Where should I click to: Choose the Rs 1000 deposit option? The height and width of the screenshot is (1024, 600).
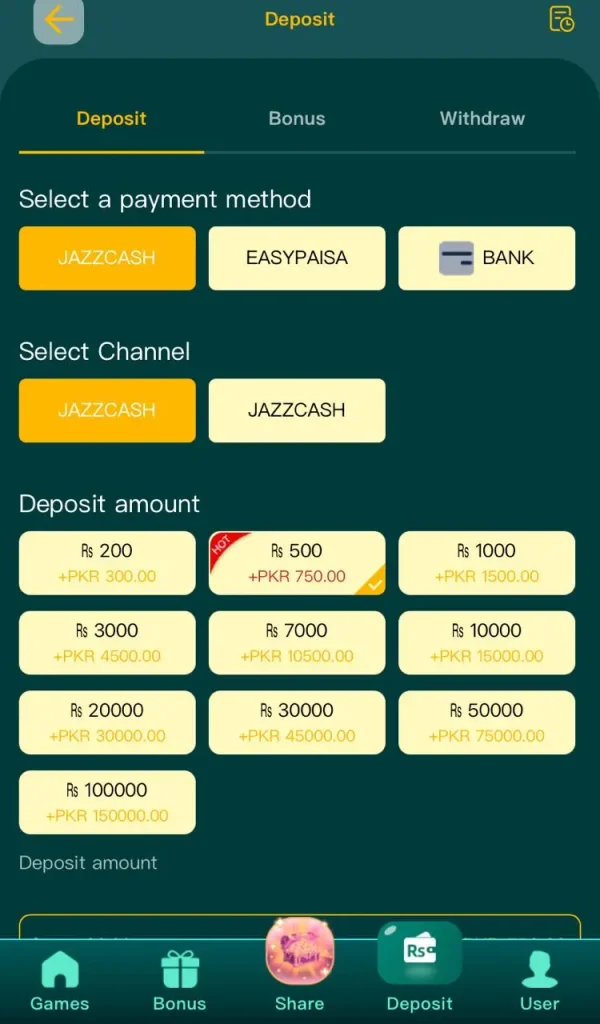pos(487,563)
